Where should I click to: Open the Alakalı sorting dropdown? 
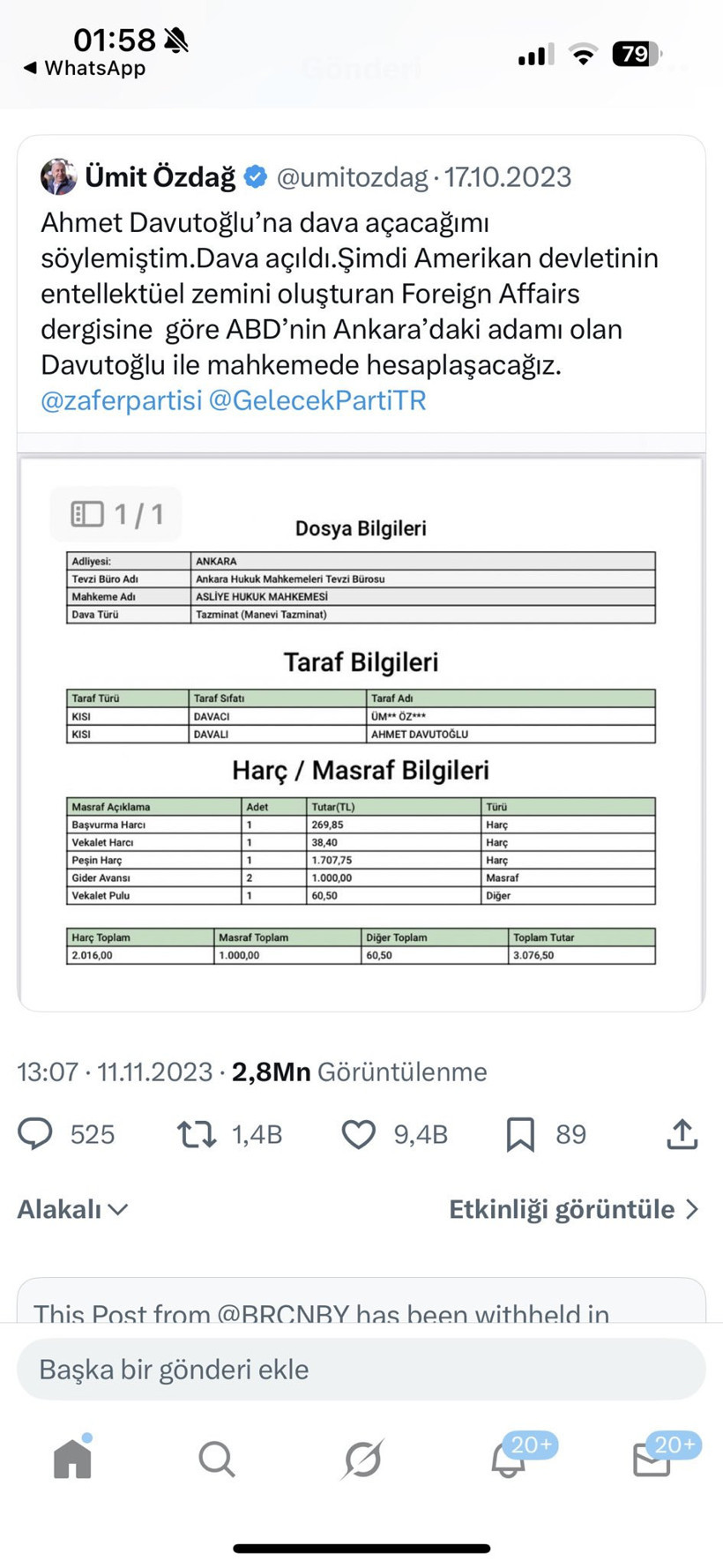click(71, 1209)
